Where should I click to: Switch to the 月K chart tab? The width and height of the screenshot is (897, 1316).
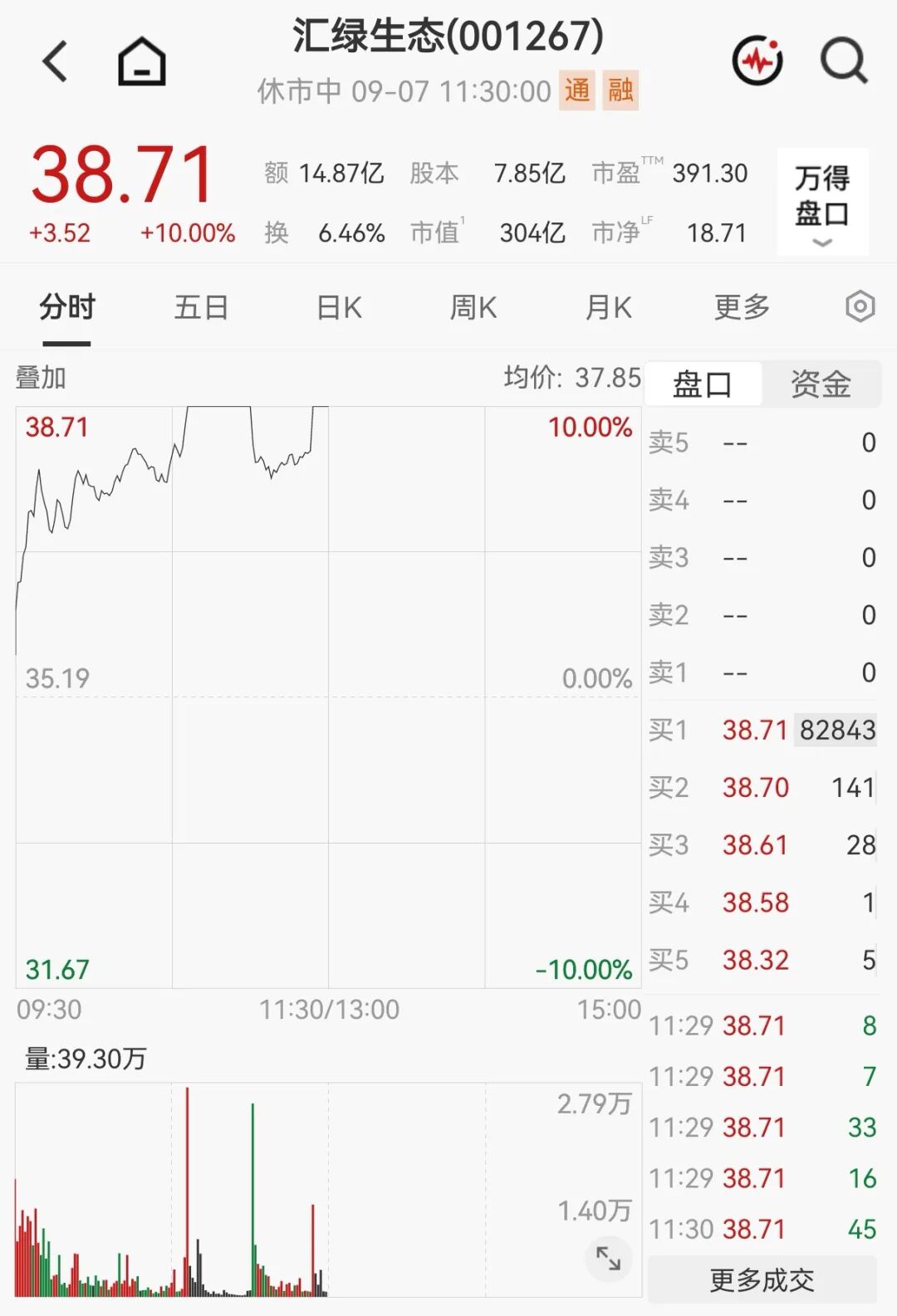click(608, 308)
